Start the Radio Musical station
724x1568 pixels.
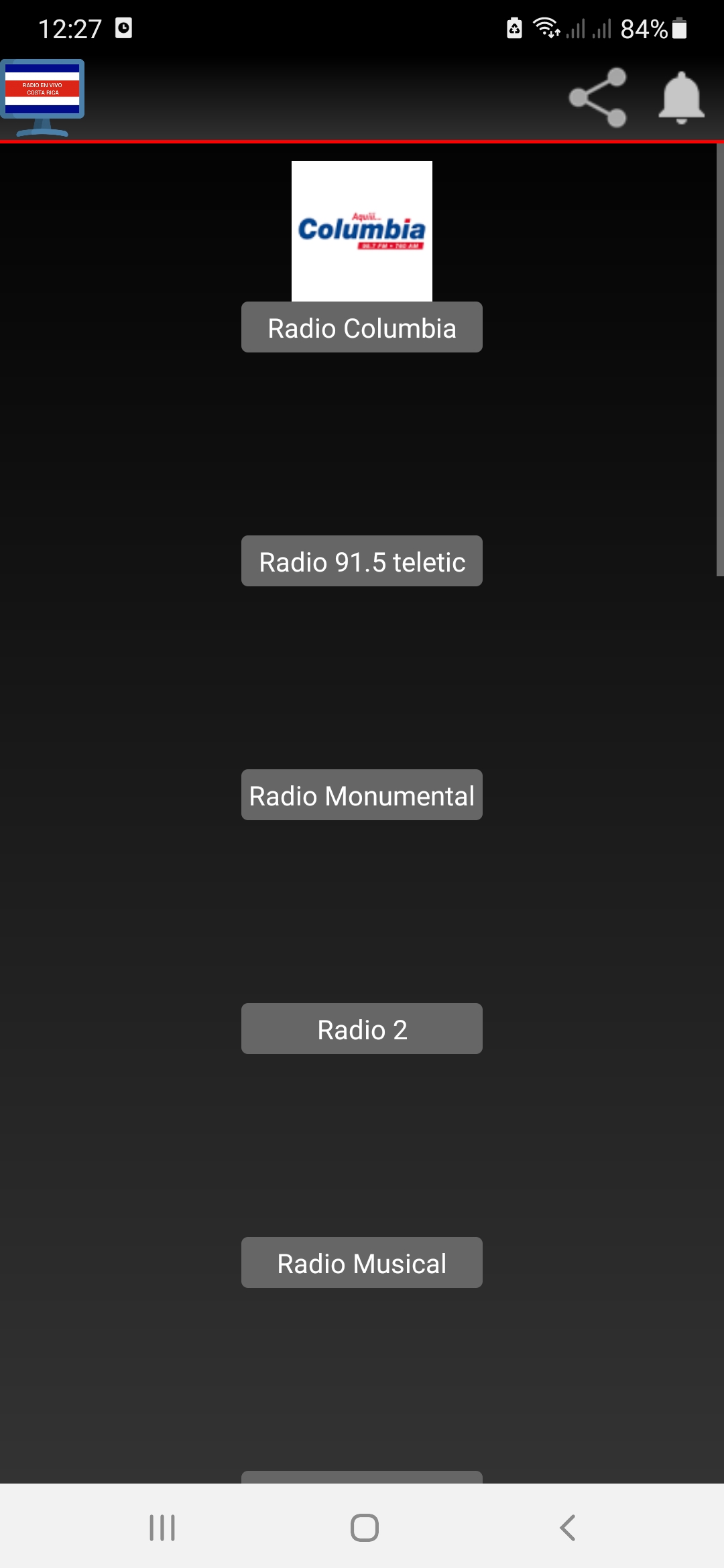click(x=362, y=1262)
